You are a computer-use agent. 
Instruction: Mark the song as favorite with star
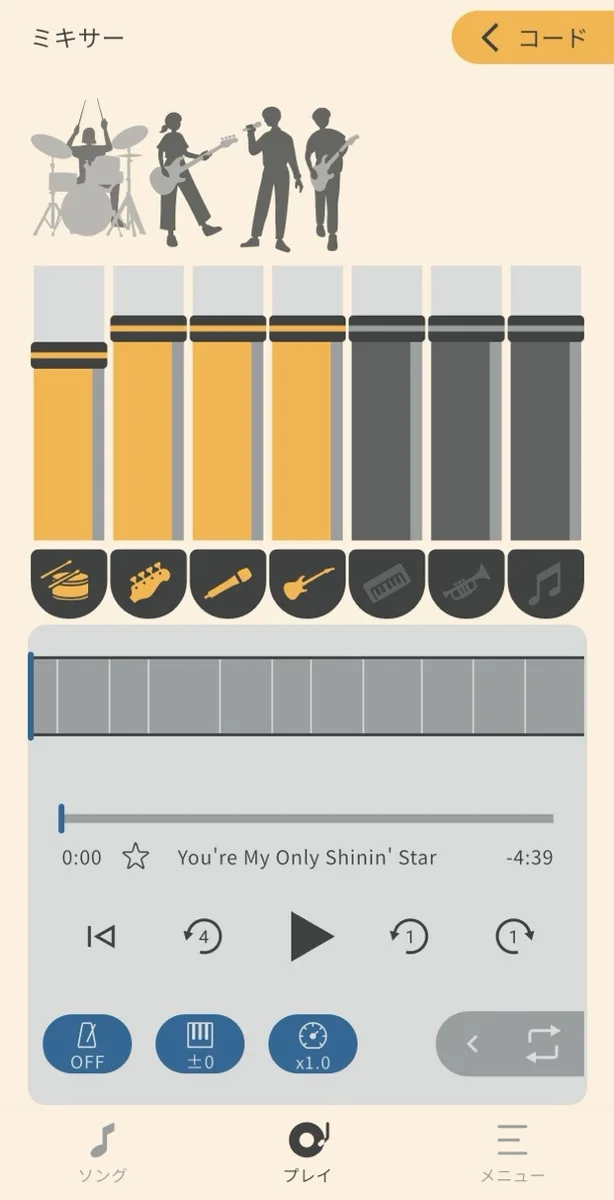click(136, 857)
